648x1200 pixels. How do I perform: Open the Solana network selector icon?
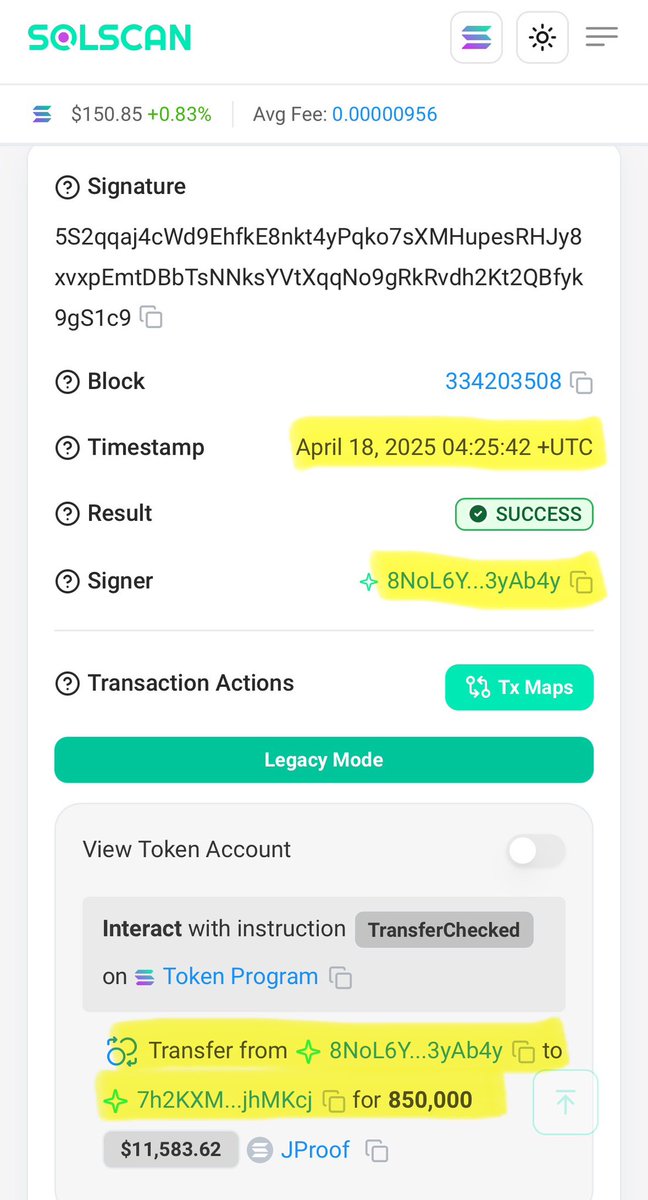pyautogui.click(x=476, y=38)
